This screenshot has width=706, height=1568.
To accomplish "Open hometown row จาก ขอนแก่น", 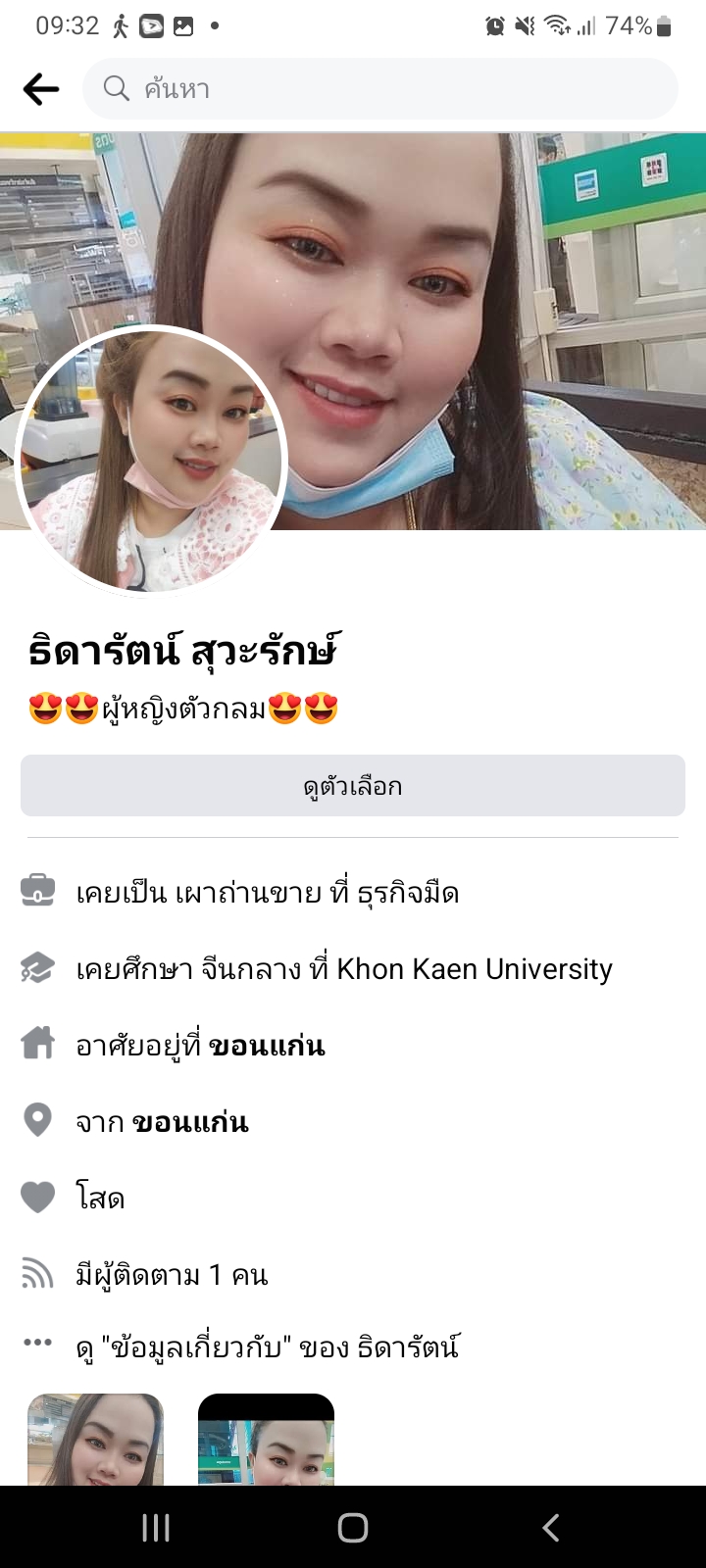I will click(x=162, y=1122).
